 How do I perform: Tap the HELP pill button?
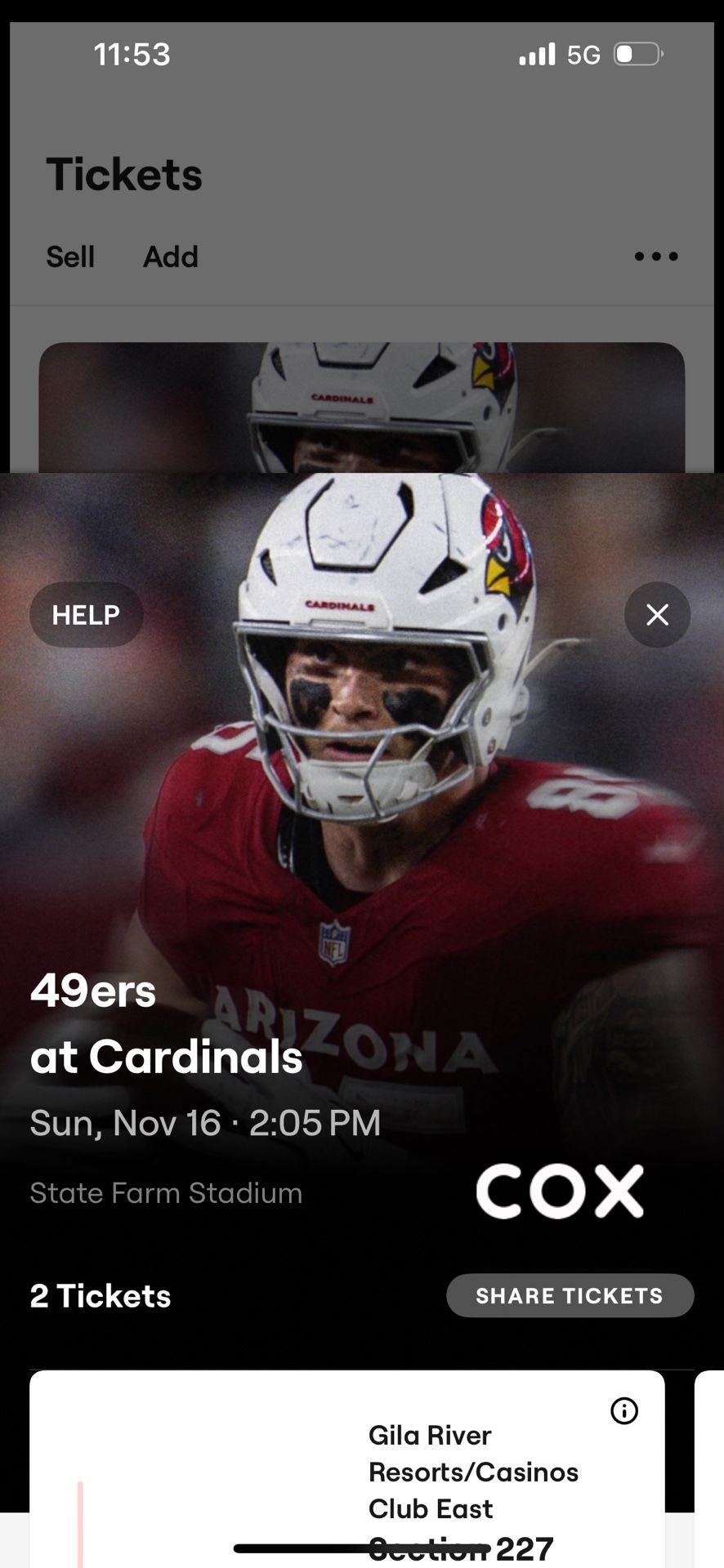pyautogui.click(x=85, y=614)
